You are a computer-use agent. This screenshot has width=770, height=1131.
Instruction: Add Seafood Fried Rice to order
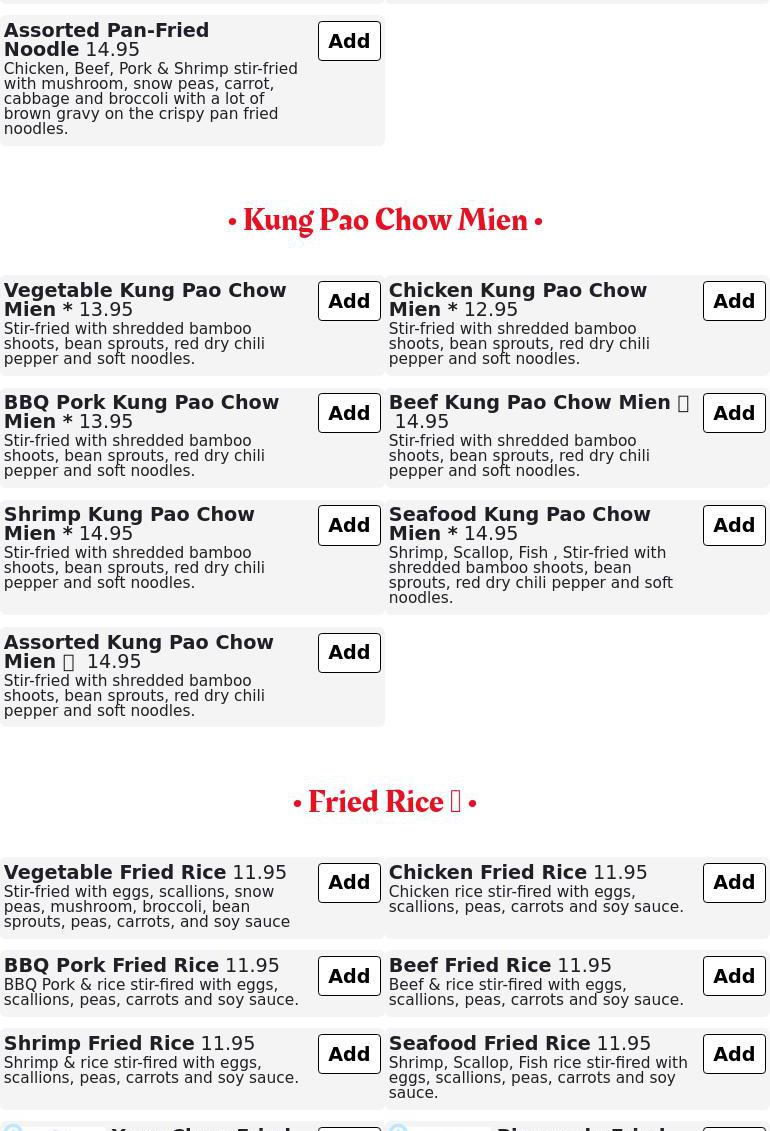point(734,1054)
